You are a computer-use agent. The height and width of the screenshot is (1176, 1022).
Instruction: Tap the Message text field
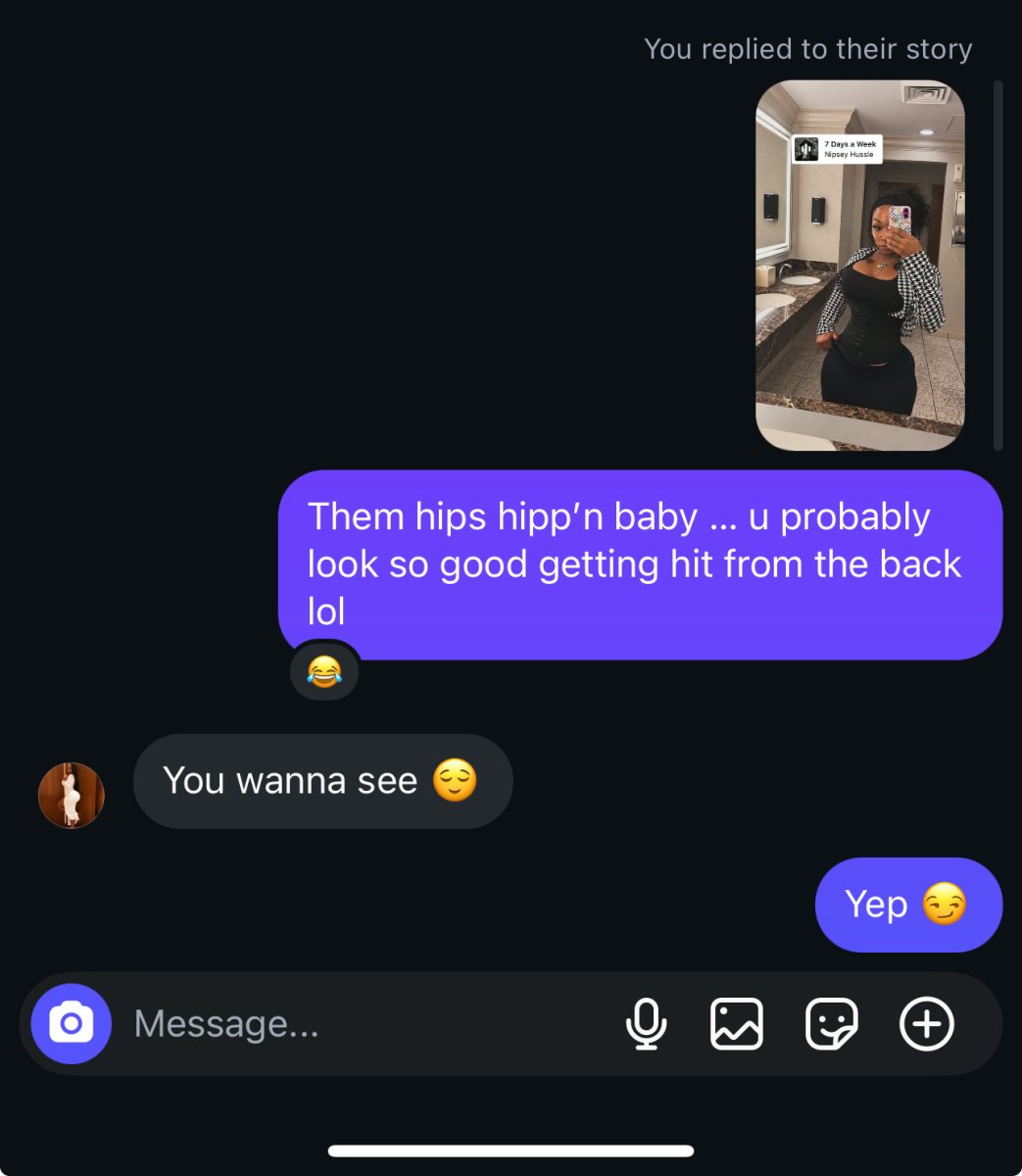pos(363,1024)
